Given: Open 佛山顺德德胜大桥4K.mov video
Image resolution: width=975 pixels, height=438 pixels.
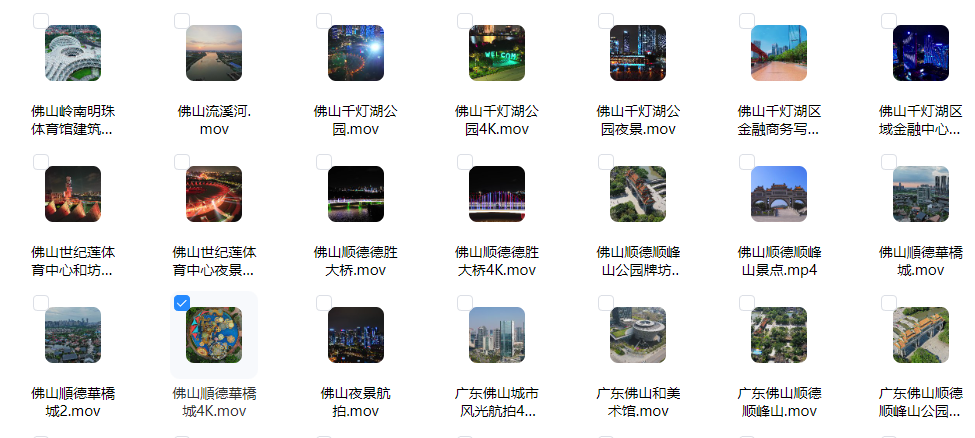Looking at the screenshot, I should point(497,194).
